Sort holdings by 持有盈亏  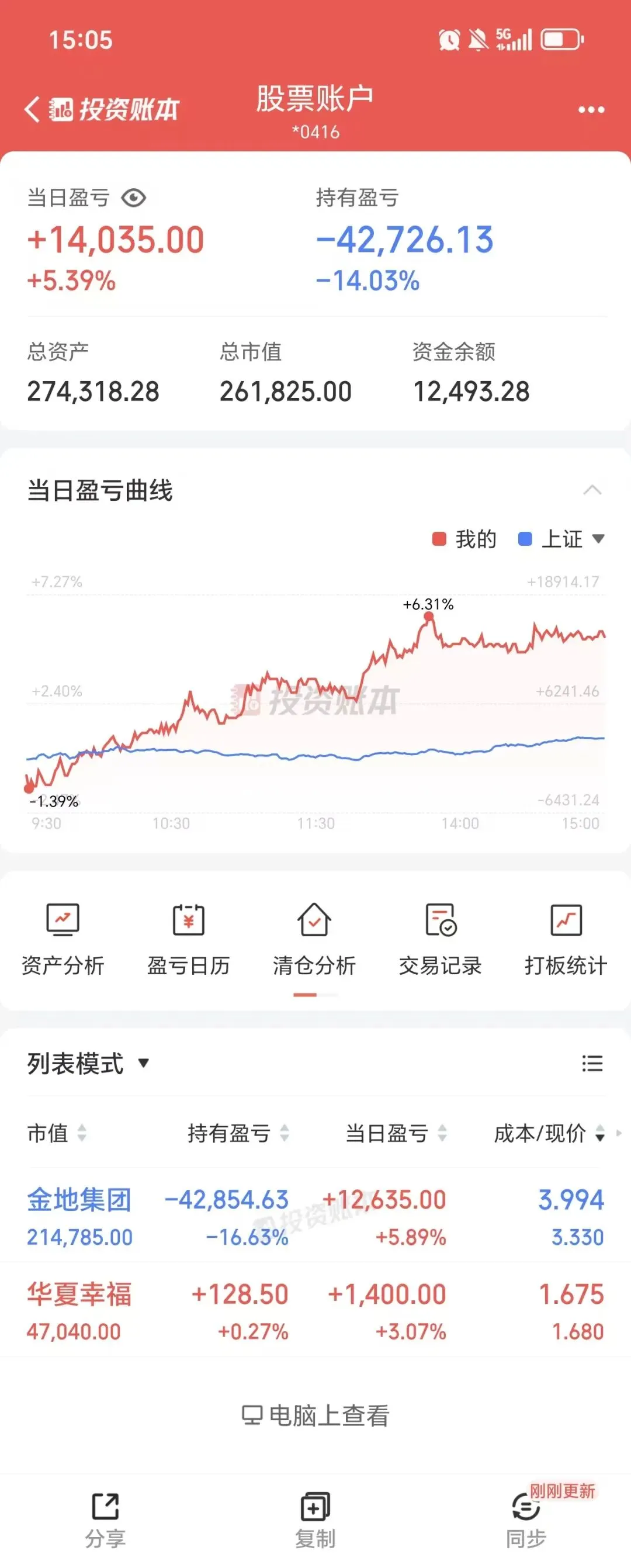pyautogui.click(x=238, y=1133)
